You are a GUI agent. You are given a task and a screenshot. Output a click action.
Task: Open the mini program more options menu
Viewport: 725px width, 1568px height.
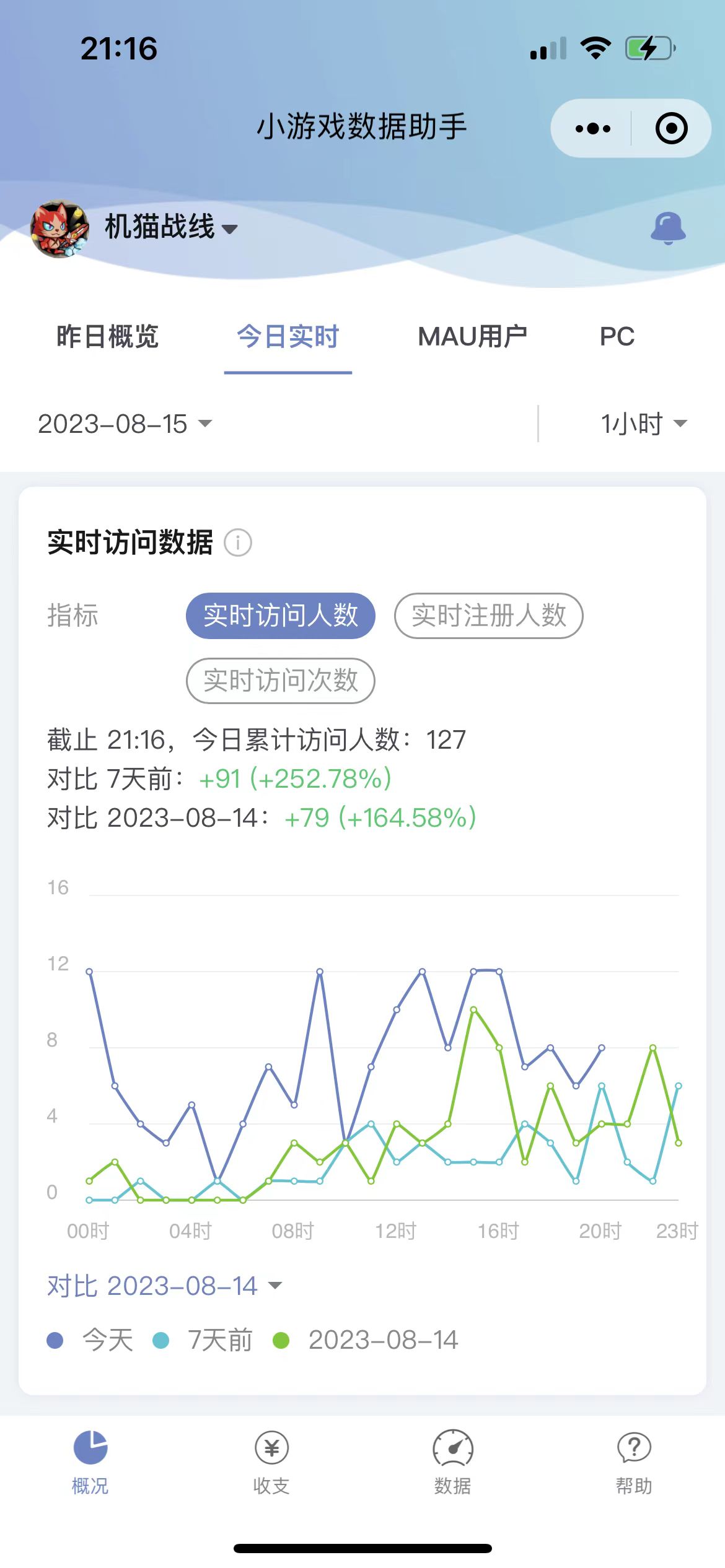click(x=592, y=129)
